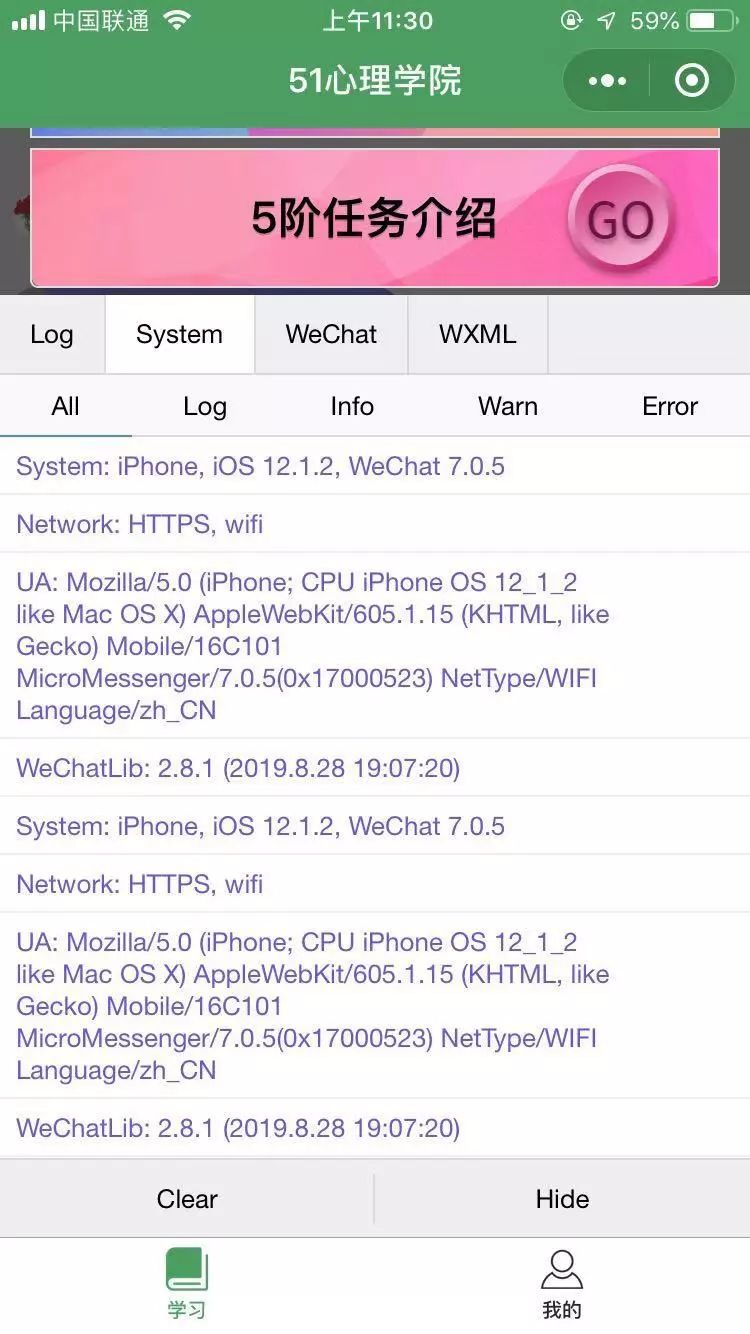750x1334 pixels.
Task: Clear the console output
Action: tap(187, 1199)
